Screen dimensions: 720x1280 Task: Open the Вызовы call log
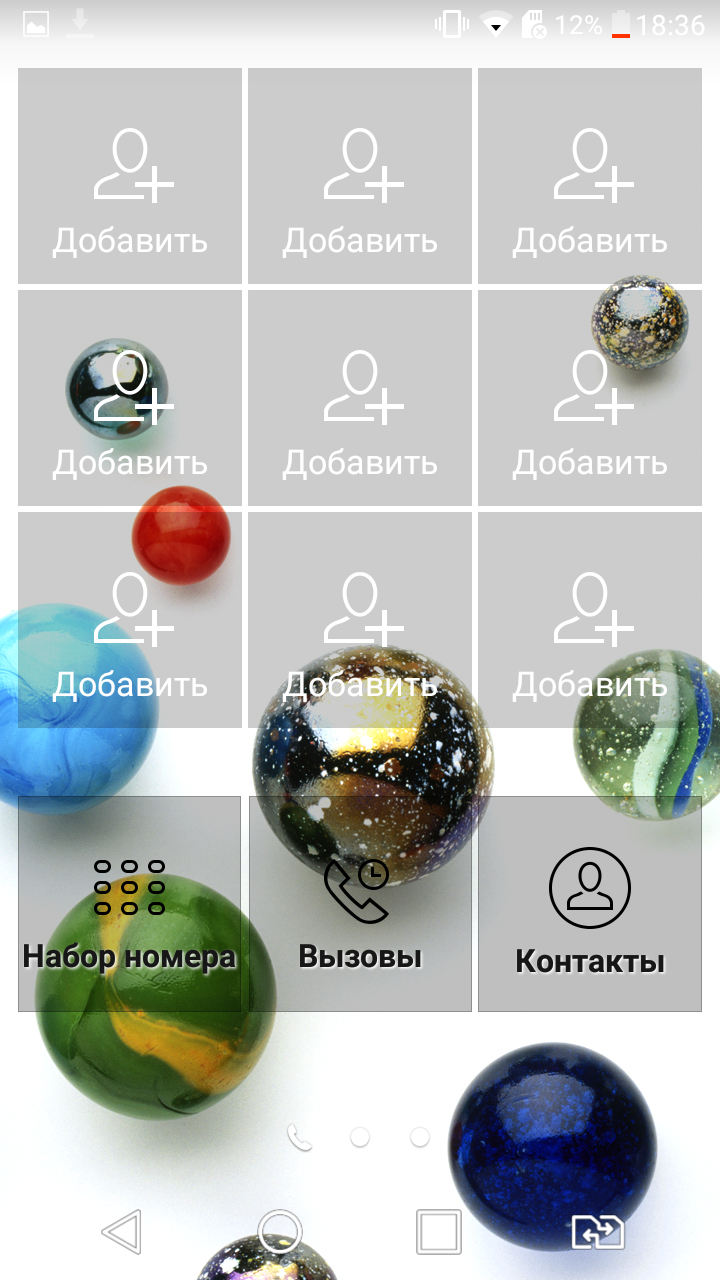coord(360,904)
